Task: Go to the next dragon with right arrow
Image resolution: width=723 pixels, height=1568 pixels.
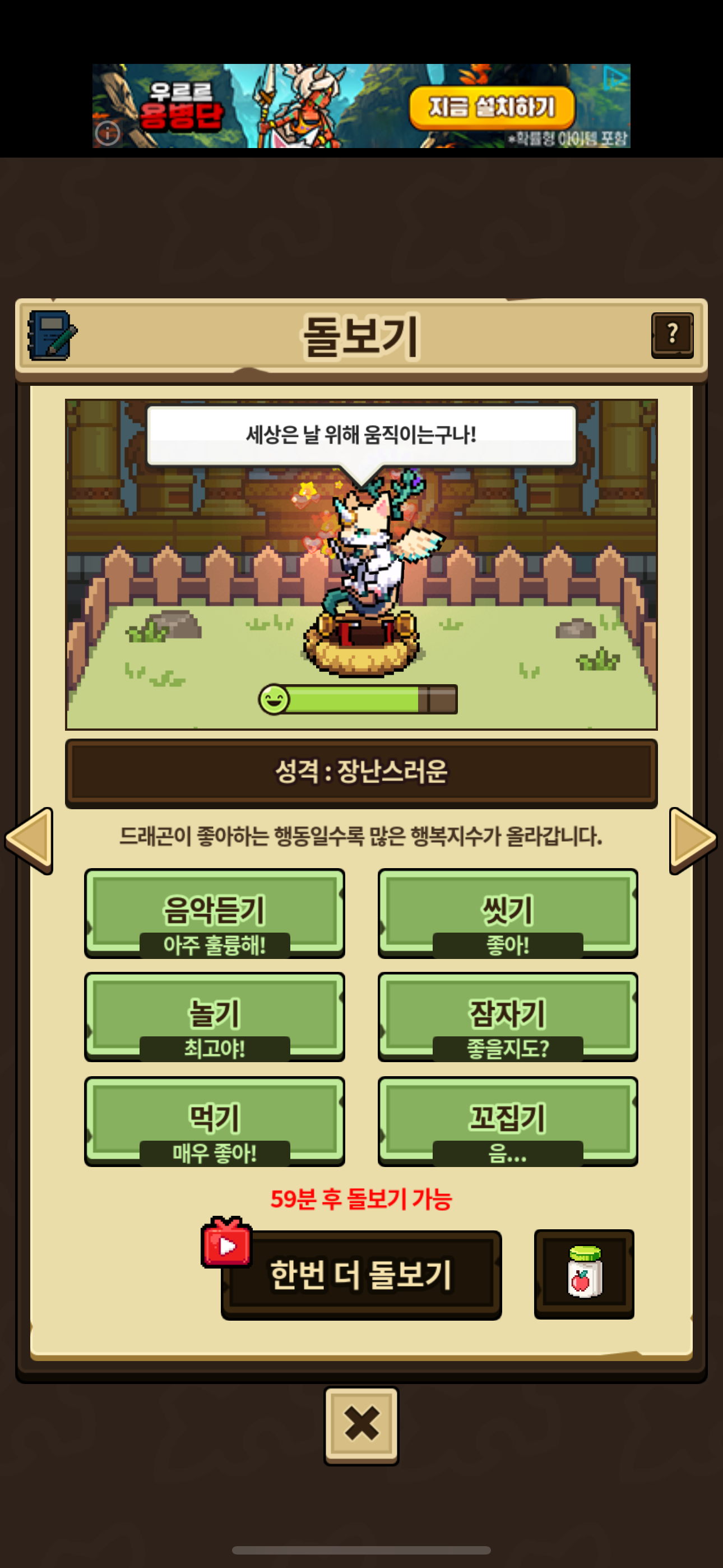Action: click(x=693, y=841)
